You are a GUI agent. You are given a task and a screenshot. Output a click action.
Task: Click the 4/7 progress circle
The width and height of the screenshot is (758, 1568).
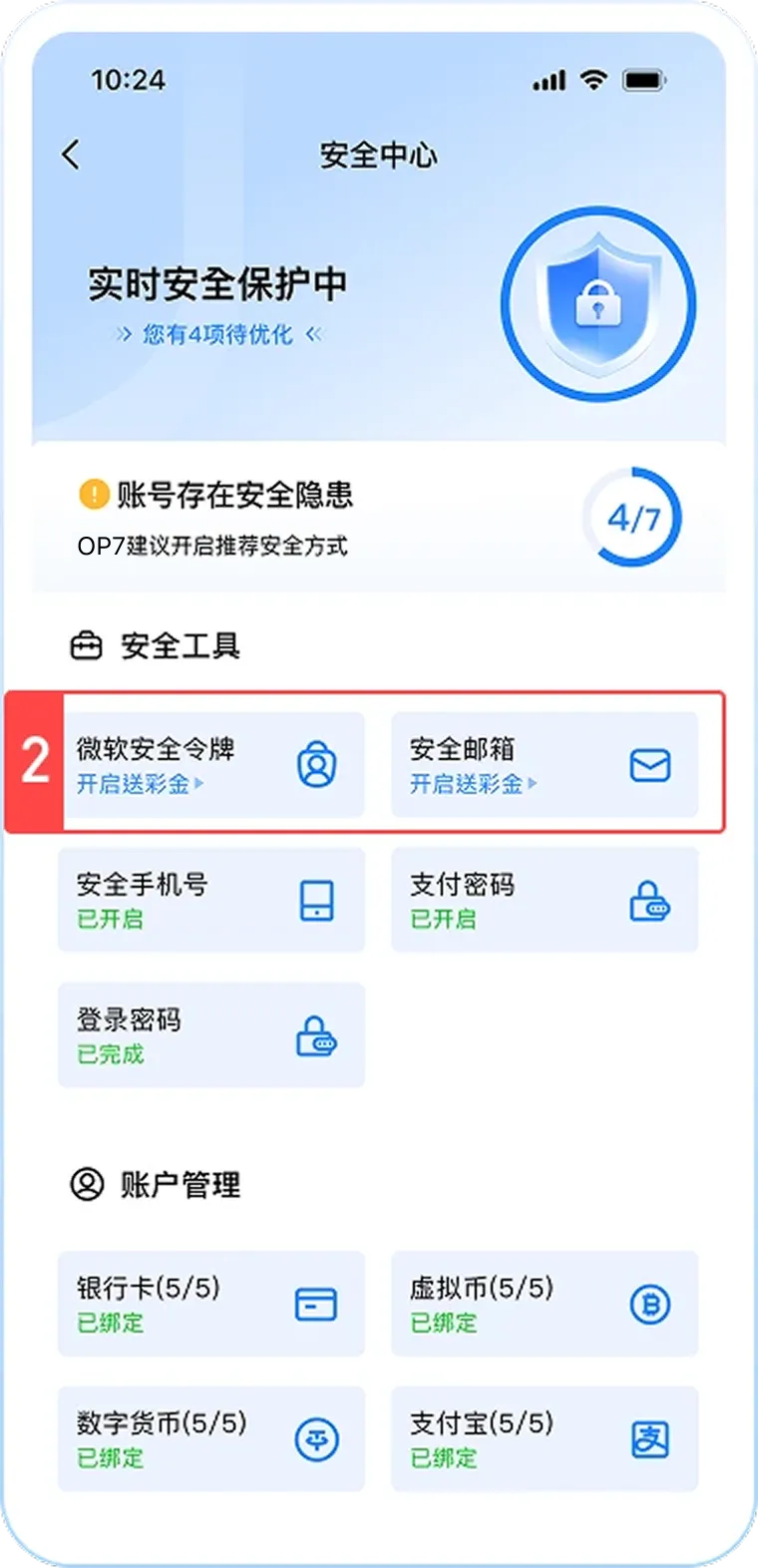(x=632, y=519)
